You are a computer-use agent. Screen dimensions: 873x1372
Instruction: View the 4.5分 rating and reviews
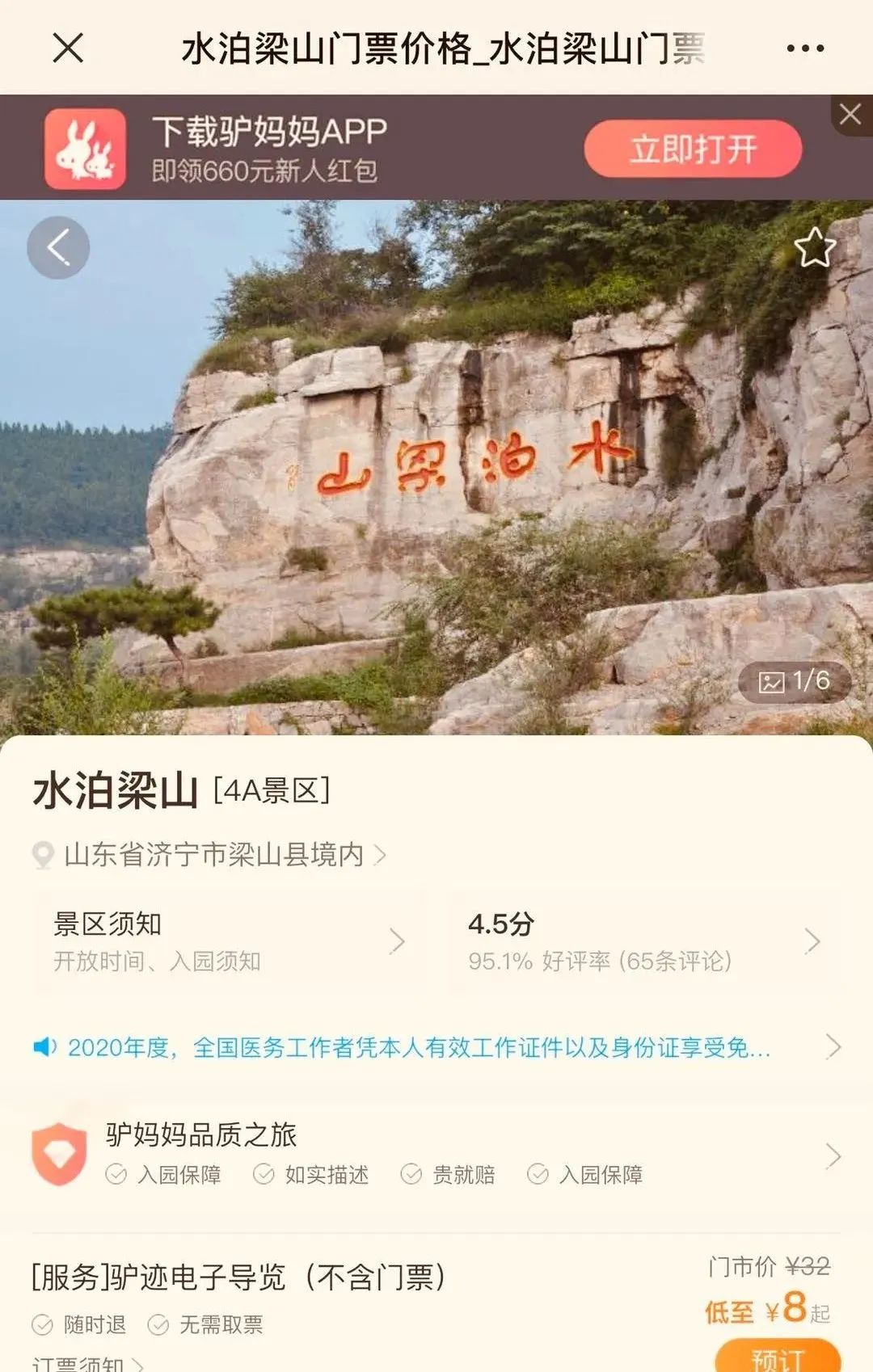click(x=643, y=941)
